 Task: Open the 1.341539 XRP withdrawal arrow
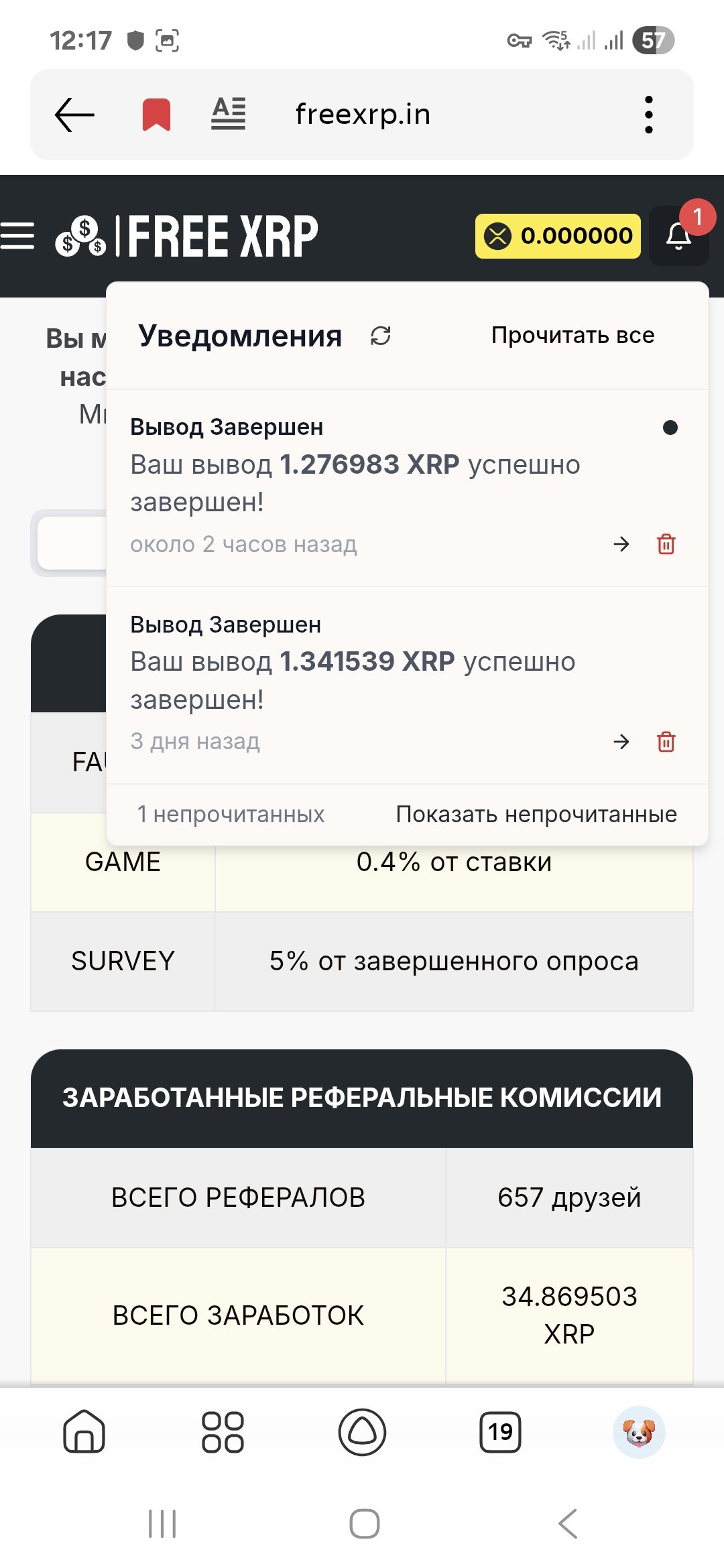(x=621, y=742)
